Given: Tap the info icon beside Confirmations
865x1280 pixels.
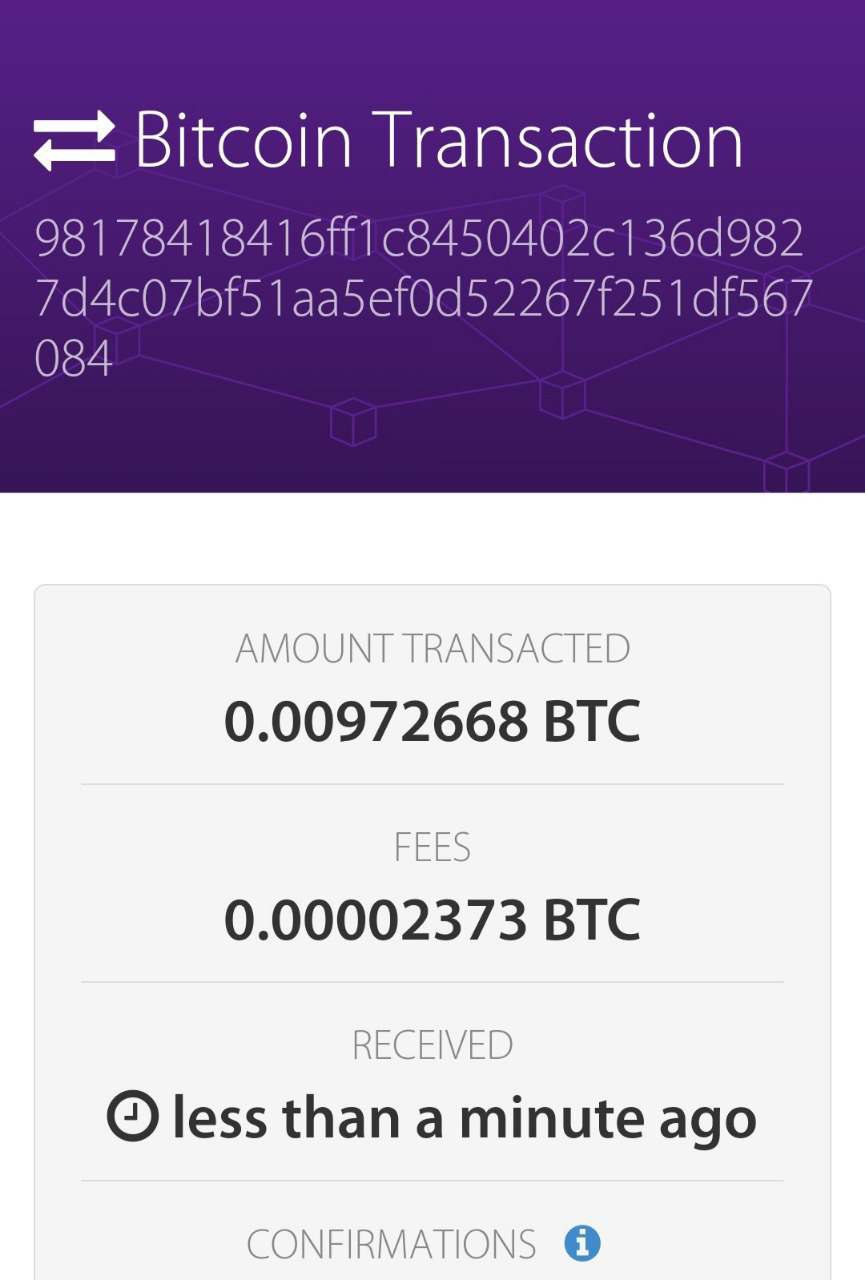Looking at the screenshot, I should (x=582, y=1243).
